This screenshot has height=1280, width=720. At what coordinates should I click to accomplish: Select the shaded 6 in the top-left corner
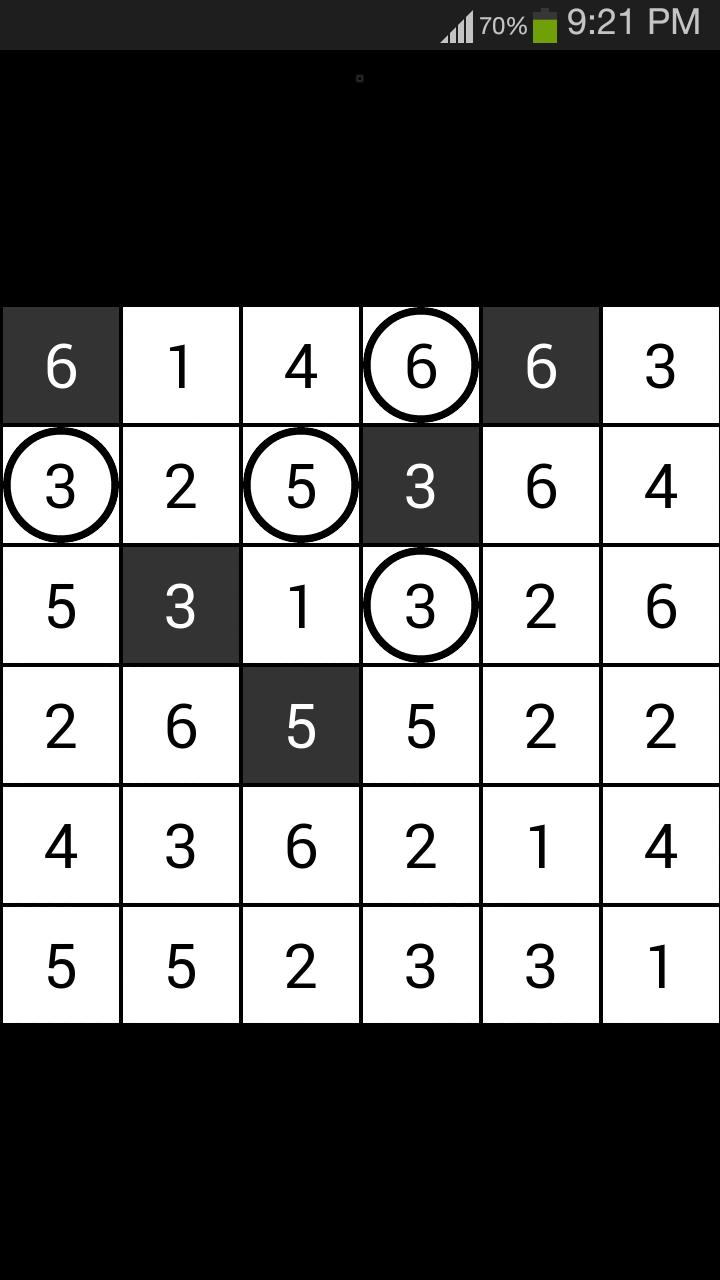pyautogui.click(x=60, y=366)
